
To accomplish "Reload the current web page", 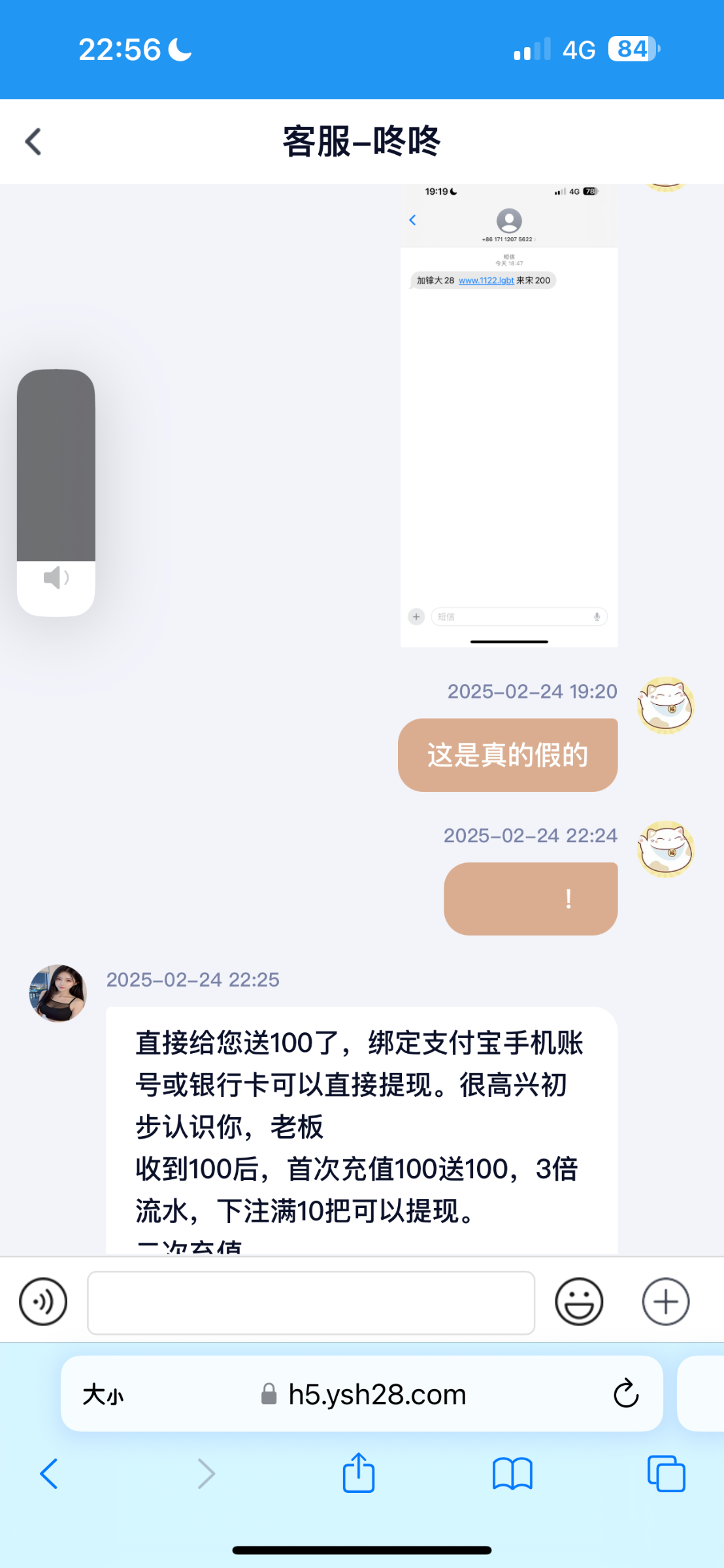I will click(x=625, y=1395).
